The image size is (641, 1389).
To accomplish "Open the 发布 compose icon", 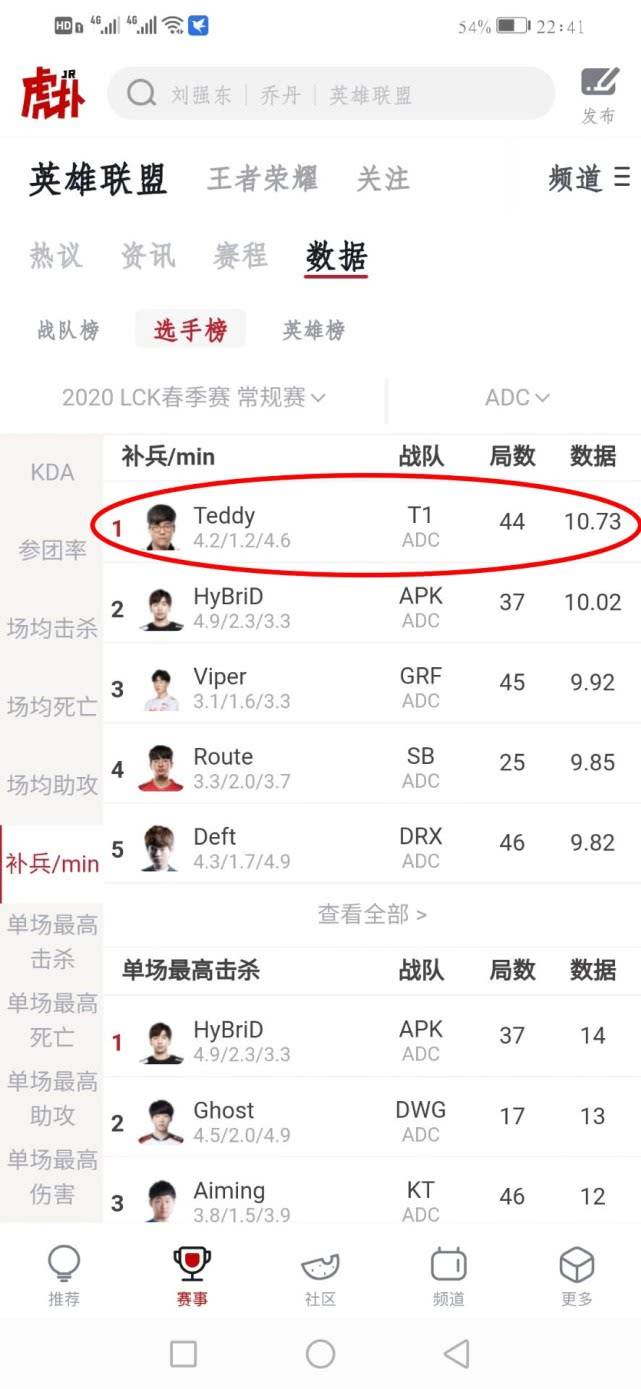I will click(598, 95).
